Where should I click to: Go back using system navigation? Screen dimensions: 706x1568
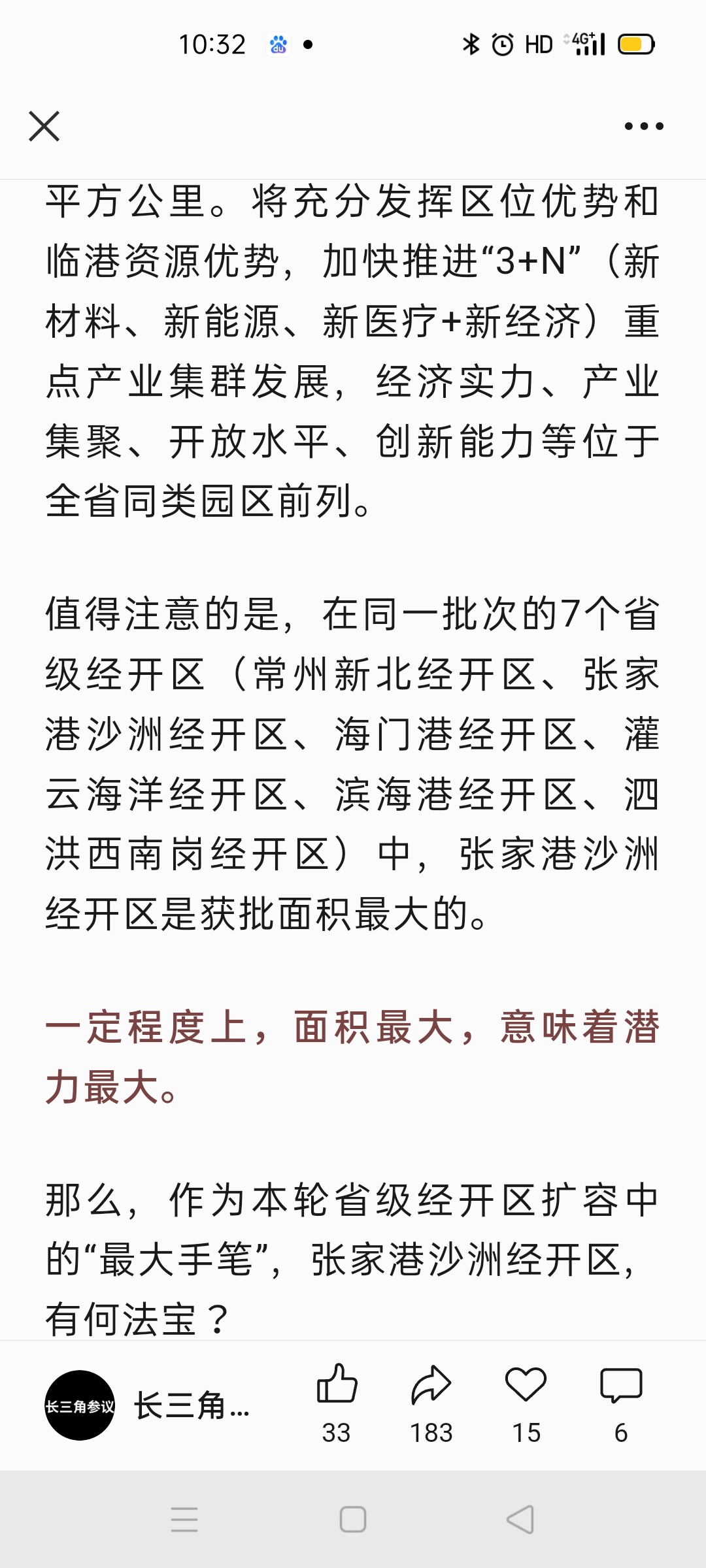point(520,1520)
